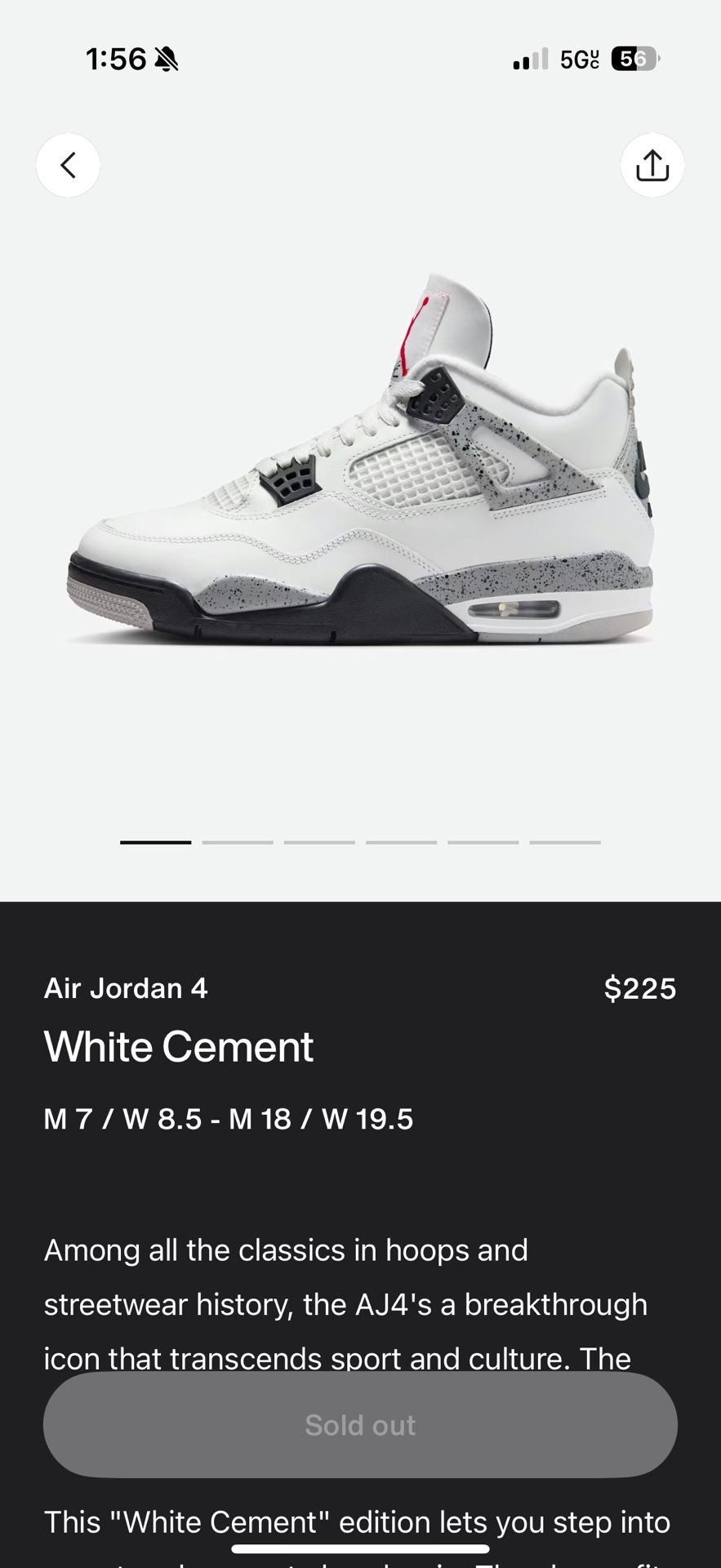This screenshot has height=1568, width=721.
Task: Tap the Sold out button
Action: (359, 1424)
